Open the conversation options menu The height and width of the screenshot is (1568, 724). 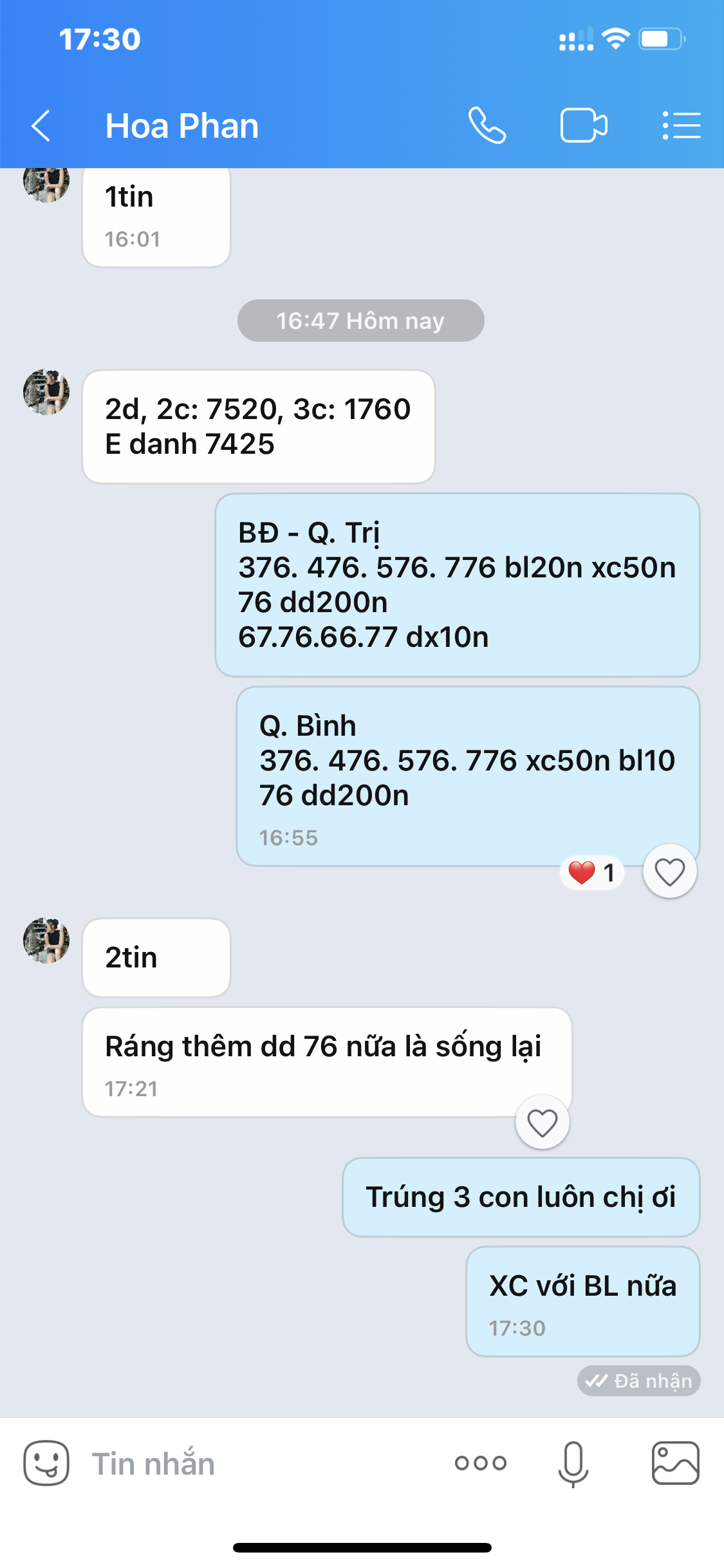coord(681,126)
